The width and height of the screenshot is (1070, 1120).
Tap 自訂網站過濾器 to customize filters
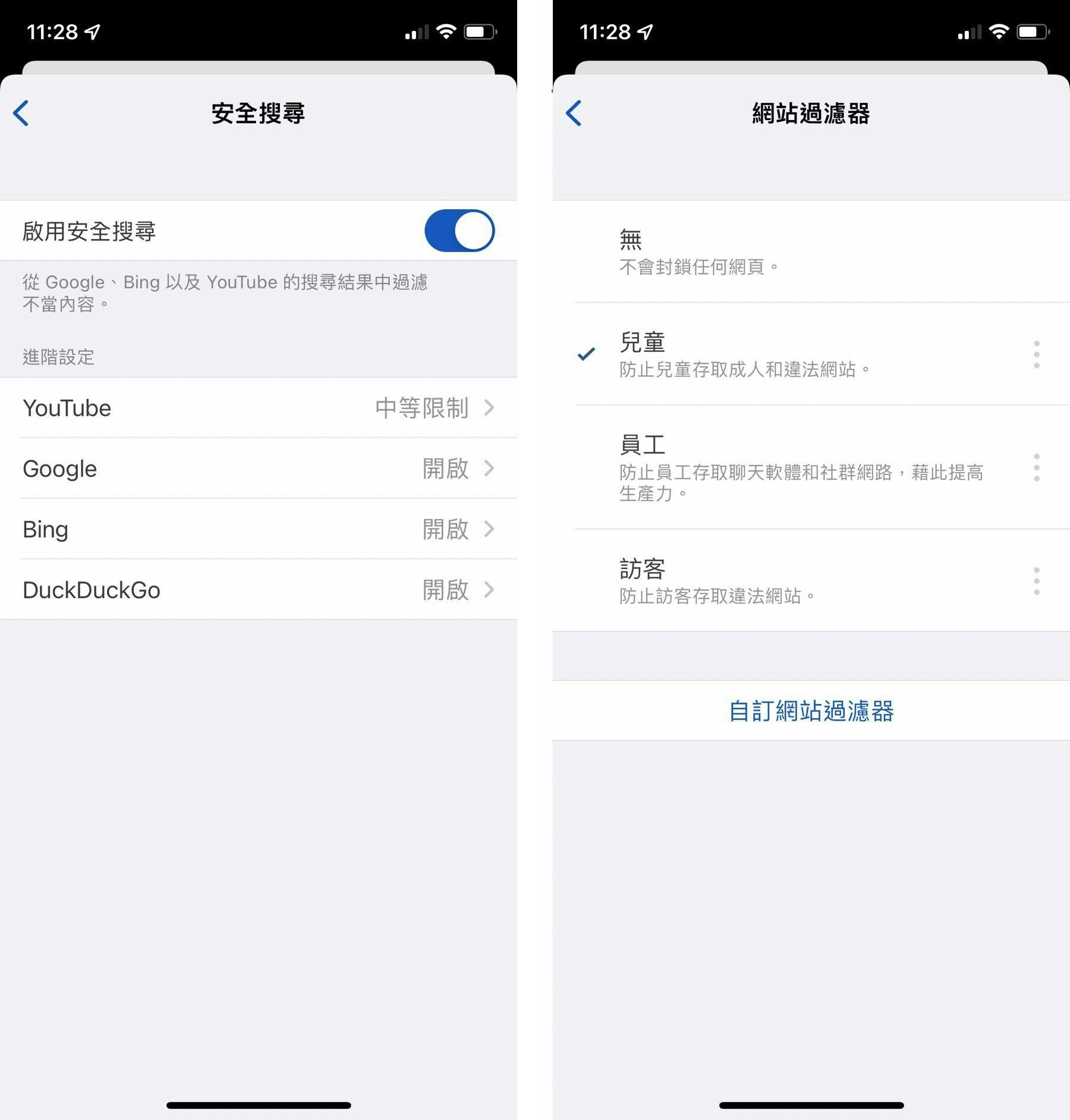coord(811,710)
